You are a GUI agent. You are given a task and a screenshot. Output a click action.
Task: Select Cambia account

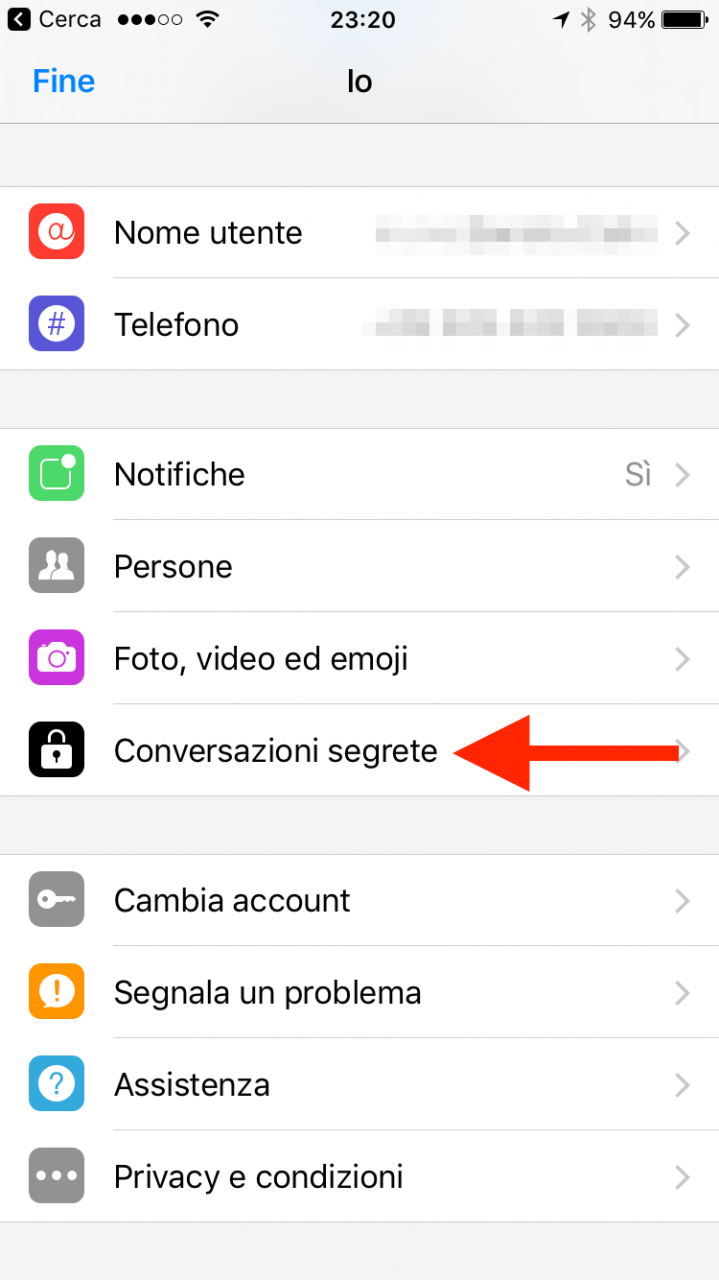(359, 900)
